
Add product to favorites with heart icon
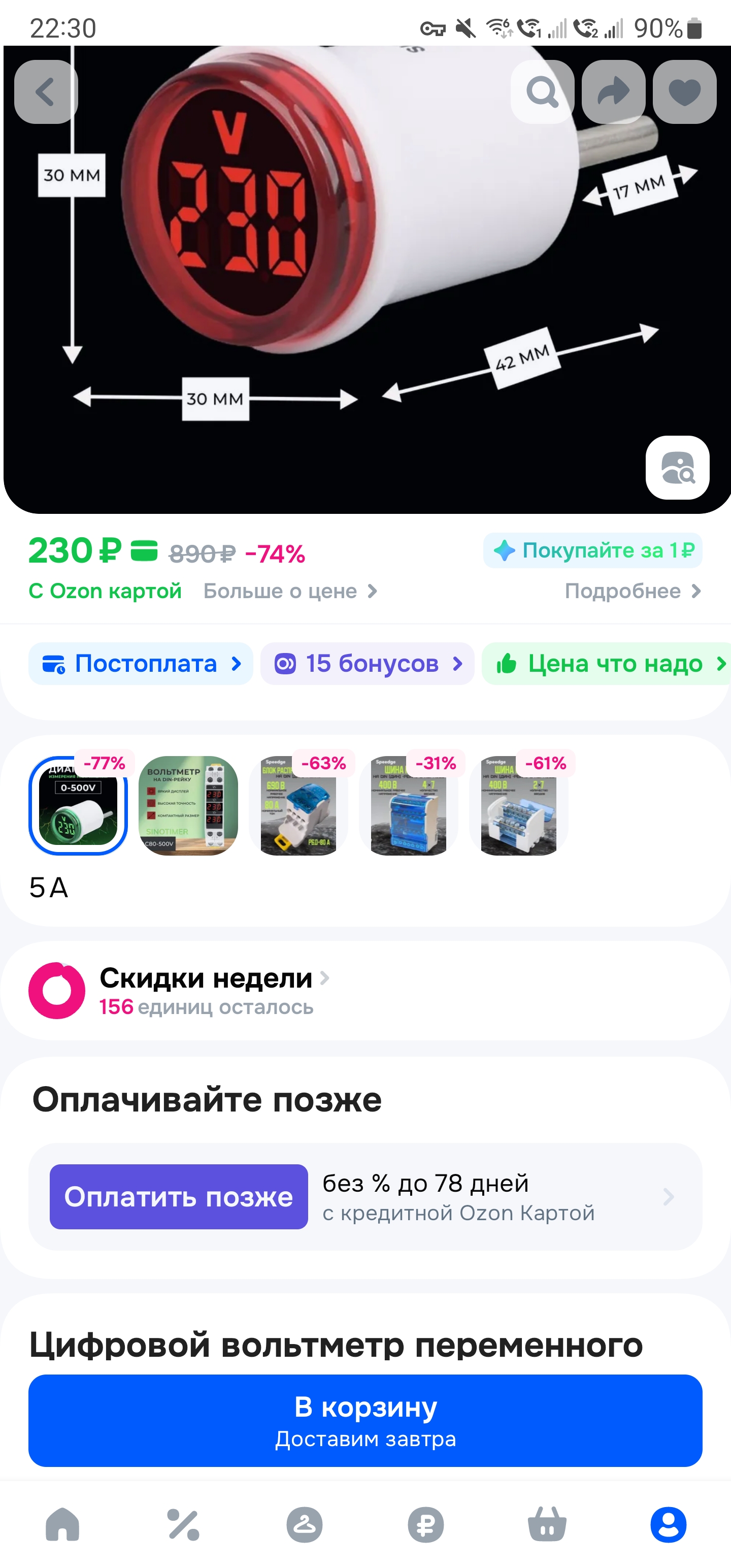tap(684, 92)
